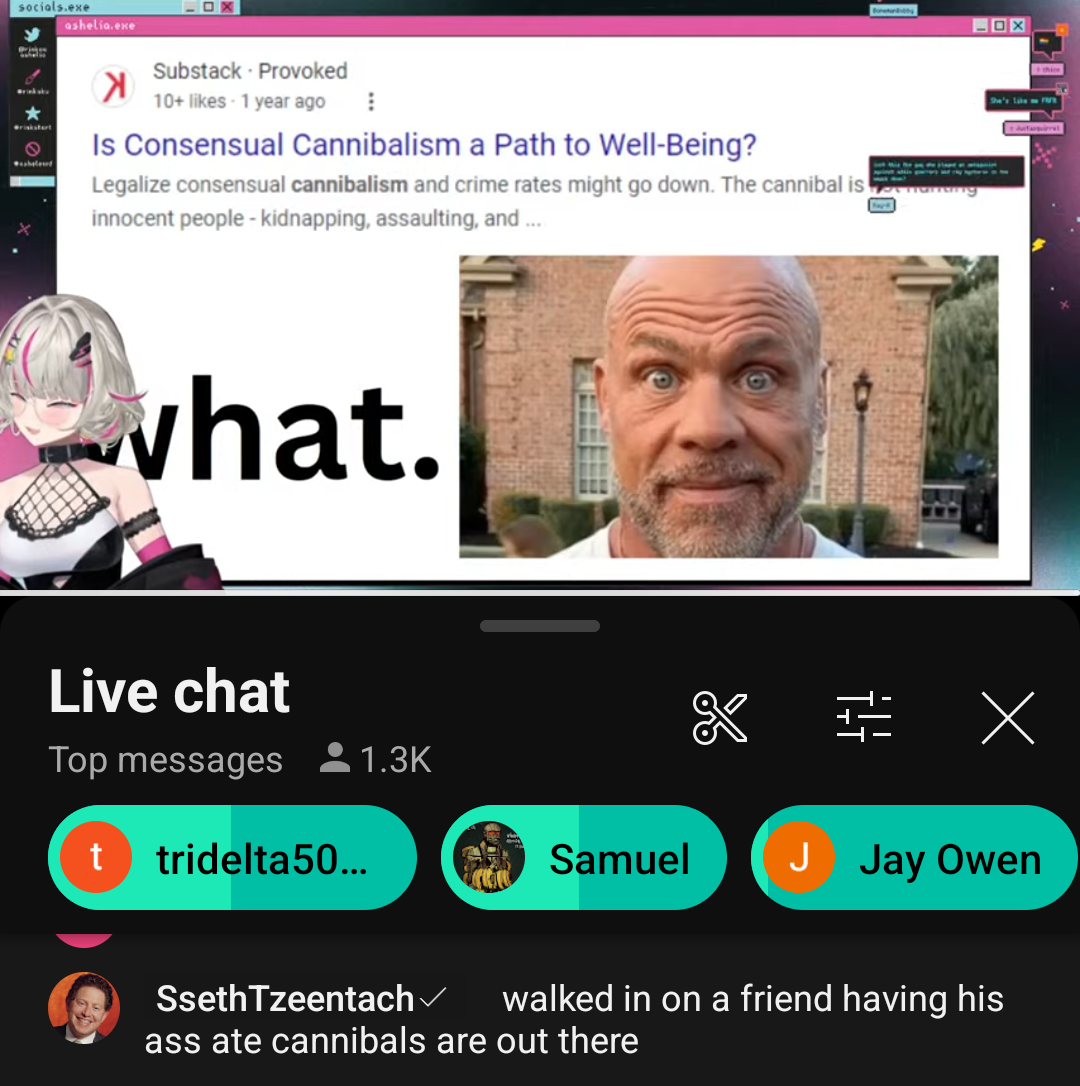Open Jay Owen's pinned chat chip
This screenshot has width=1080, height=1086.
[915, 858]
